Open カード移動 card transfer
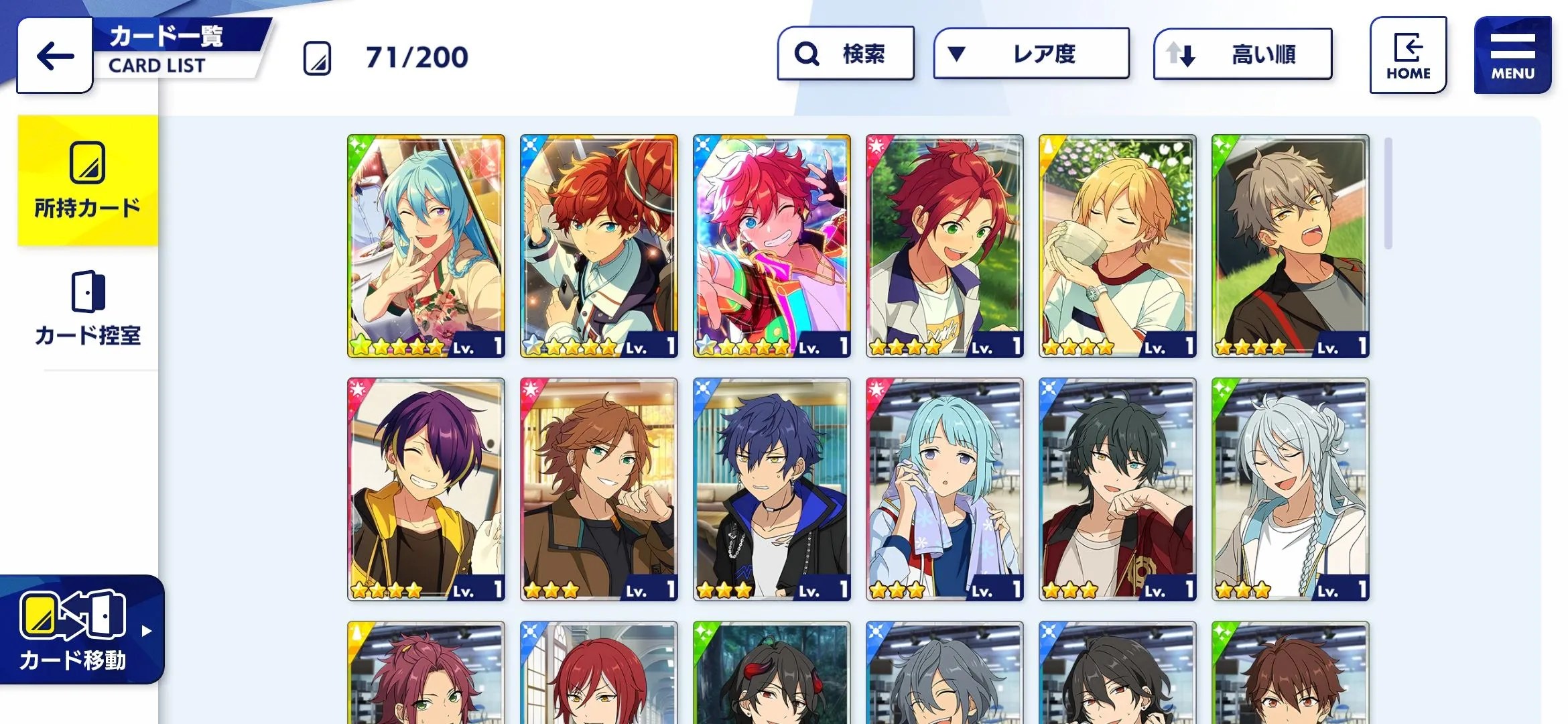1568x724 pixels. 80,630
